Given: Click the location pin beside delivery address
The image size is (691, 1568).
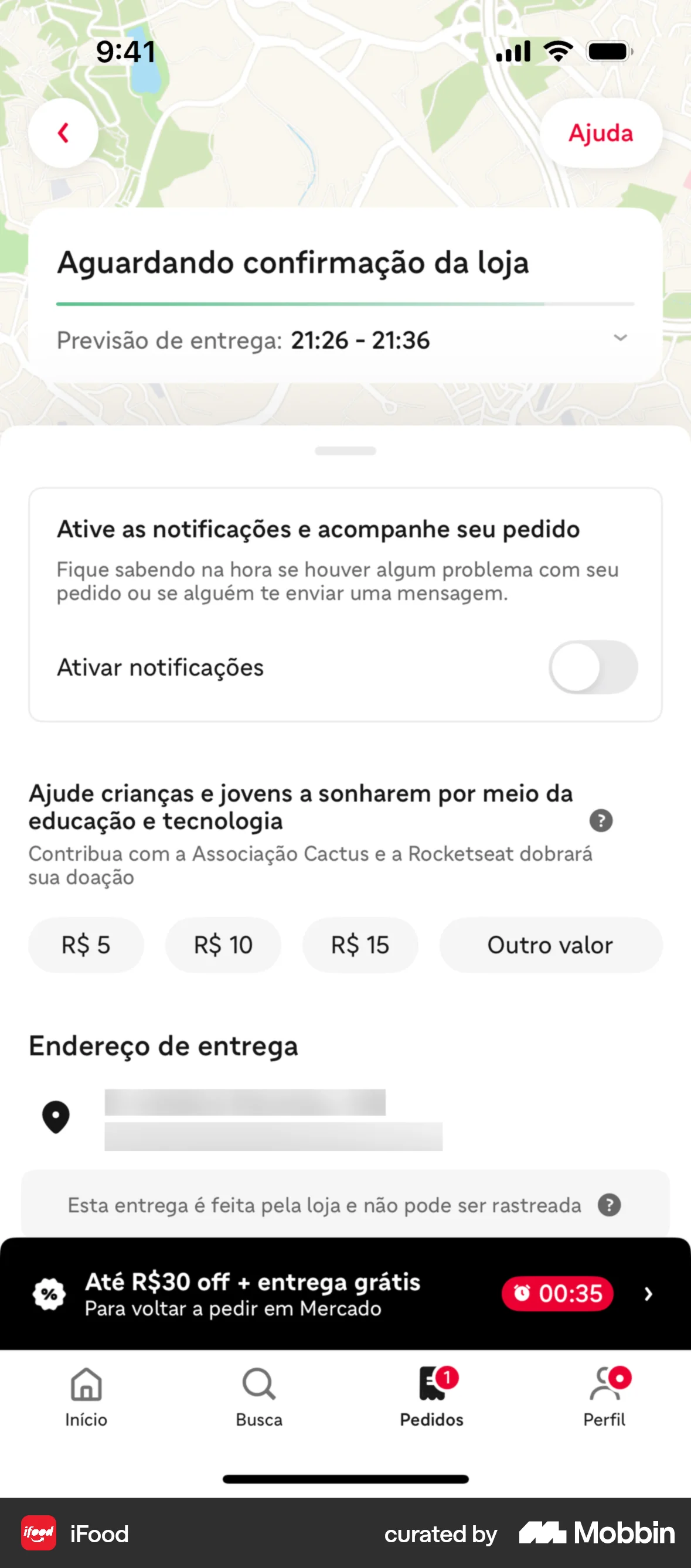Looking at the screenshot, I should tap(56, 1116).
